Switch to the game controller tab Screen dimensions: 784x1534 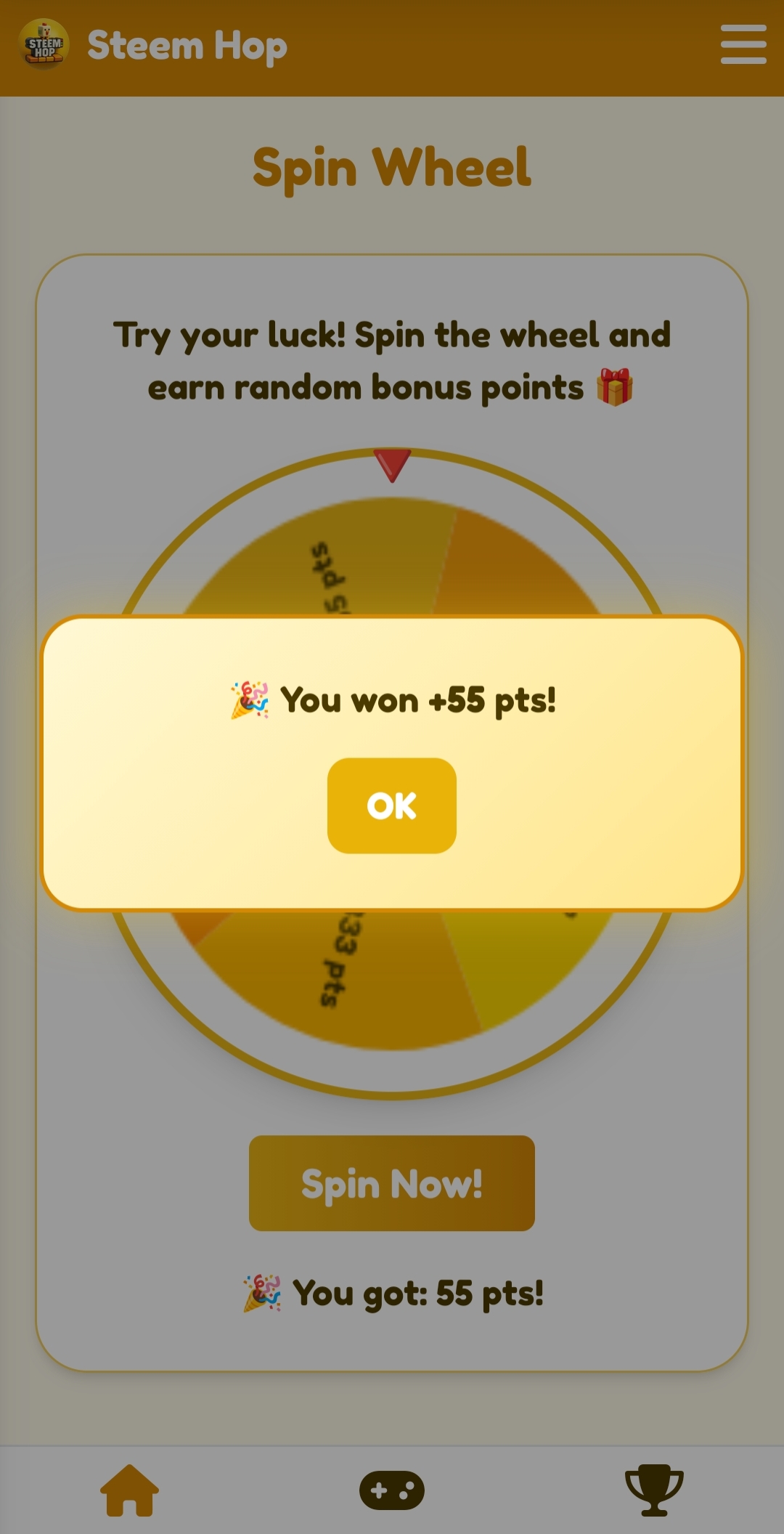pyautogui.click(x=391, y=1490)
